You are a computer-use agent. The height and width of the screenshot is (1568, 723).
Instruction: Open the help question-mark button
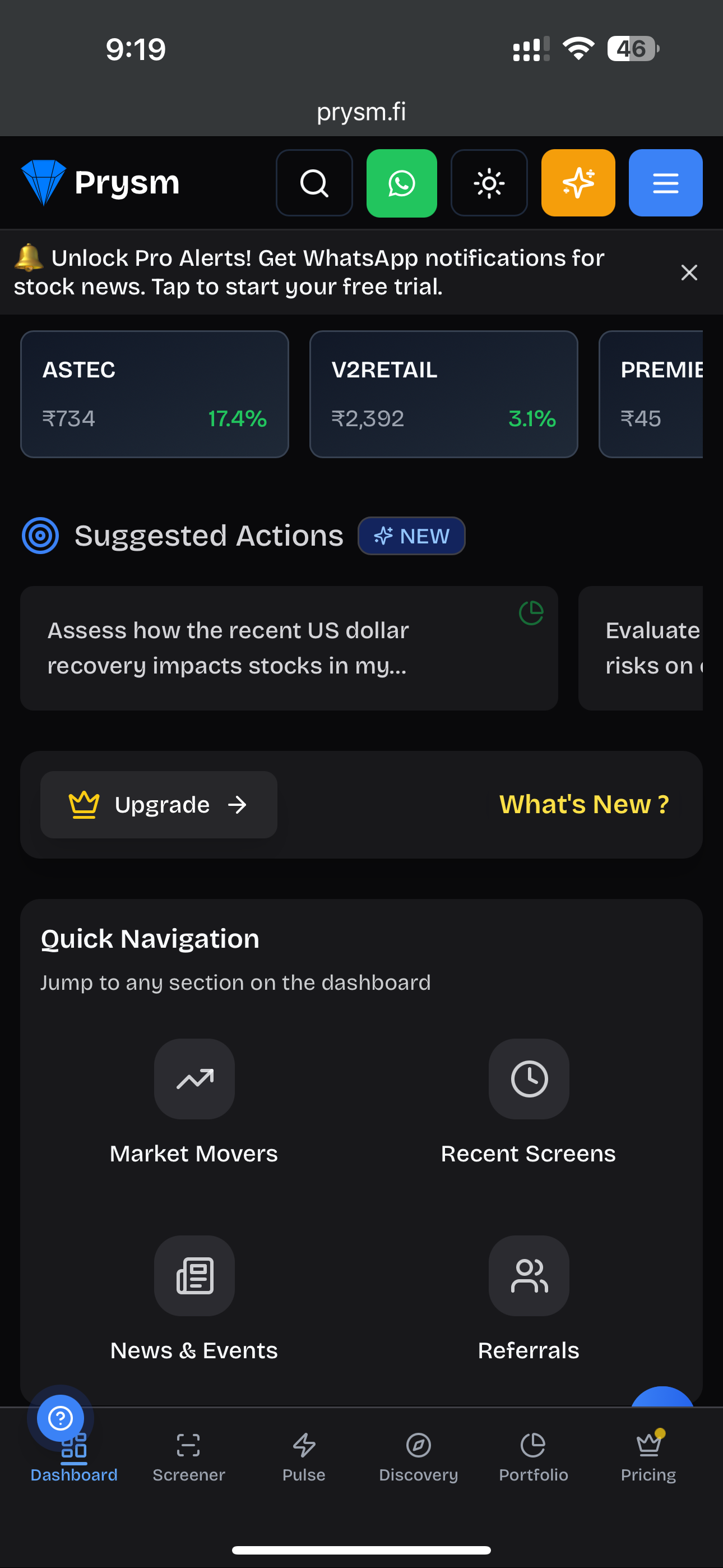coord(61,1418)
